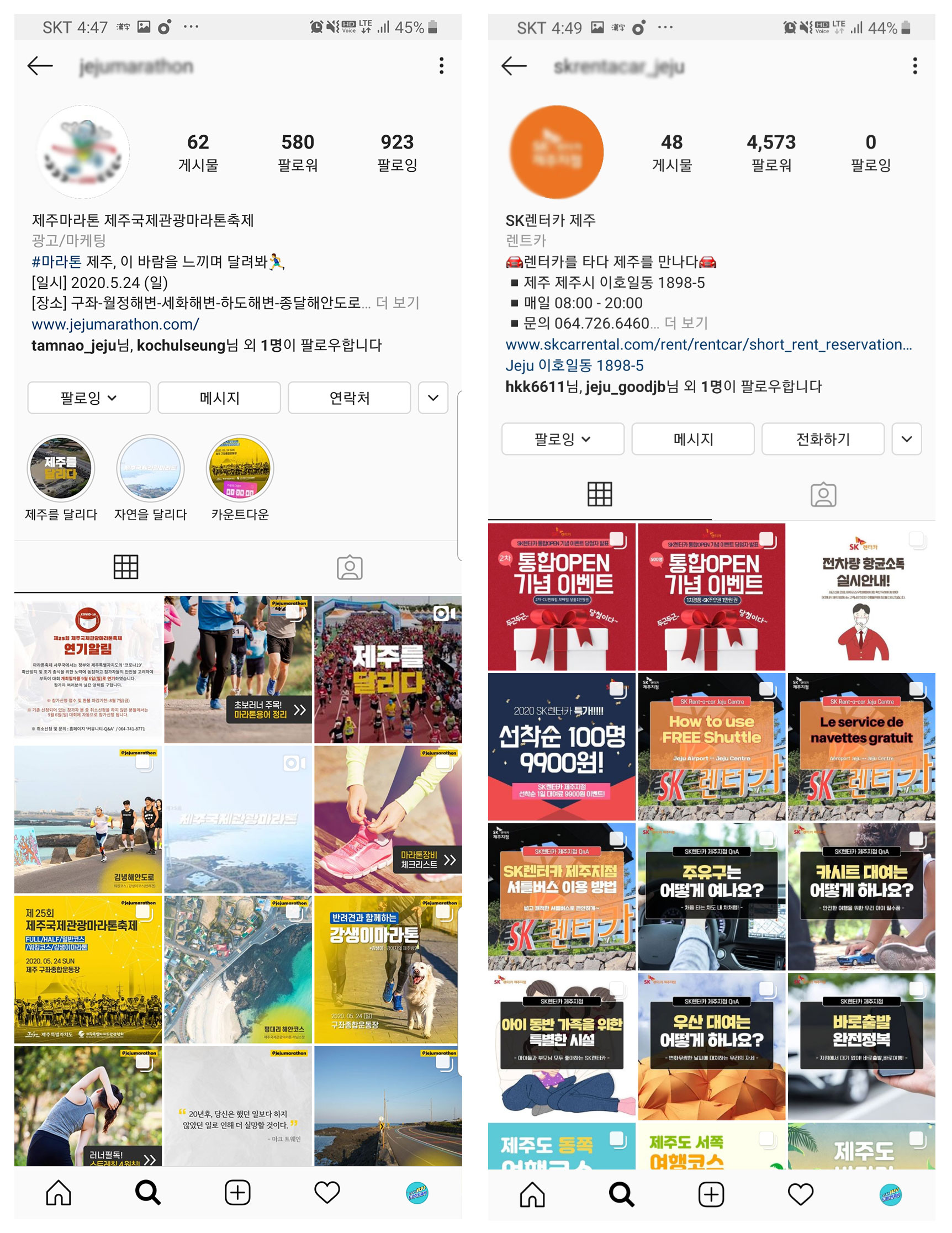Viewport: 952px width, 1233px height.
Task: Open 팔로잉 dropdown on SK렌터카 제주 profile
Action: (x=562, y=439)
